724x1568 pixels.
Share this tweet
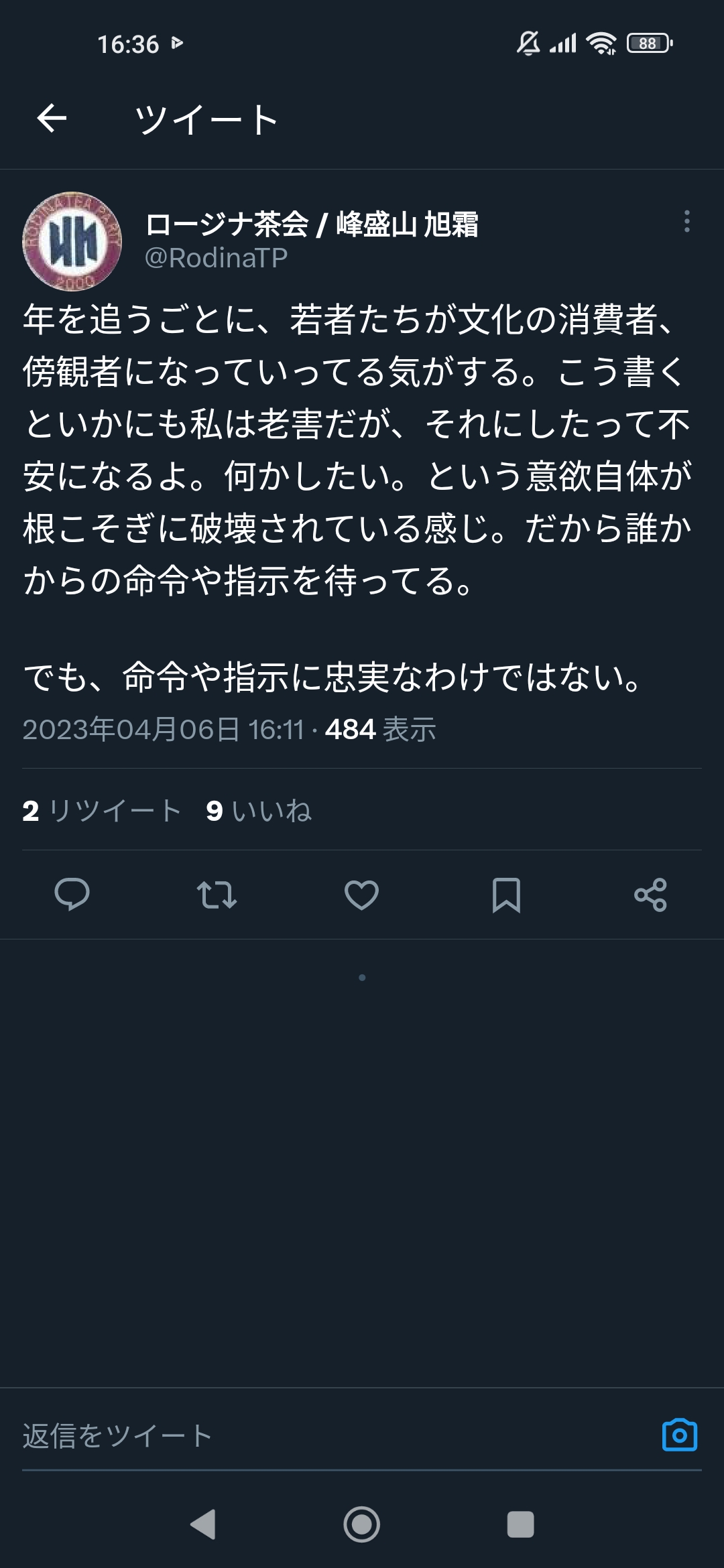pos(650,895)
